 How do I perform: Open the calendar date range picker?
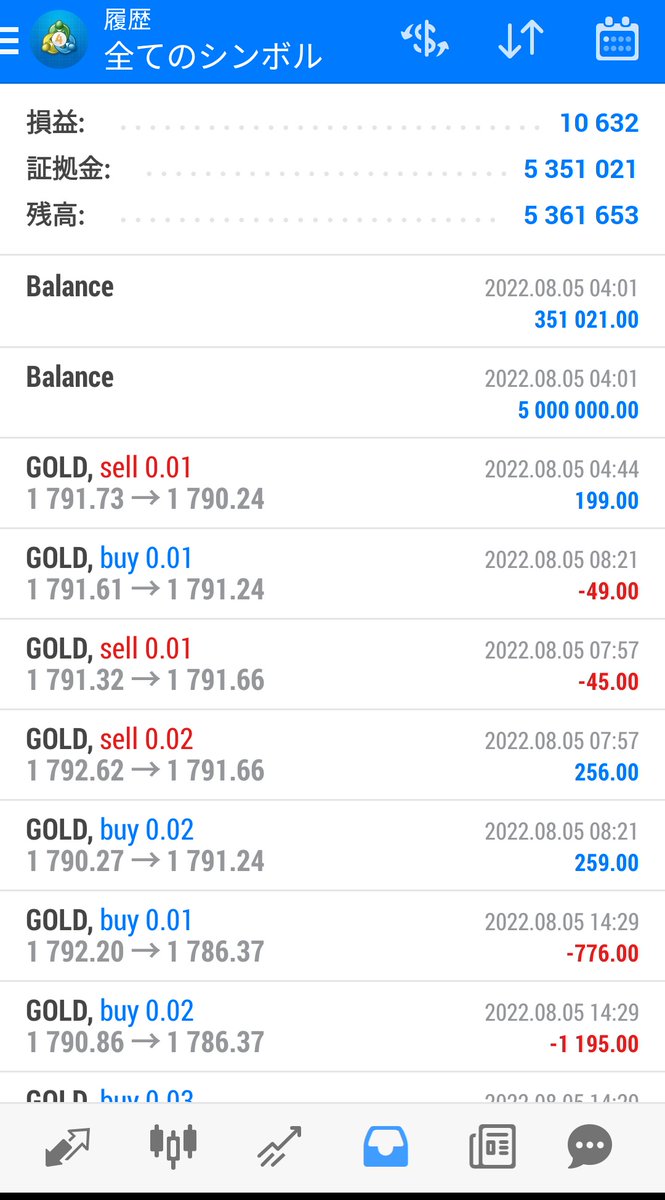[617, 41]
